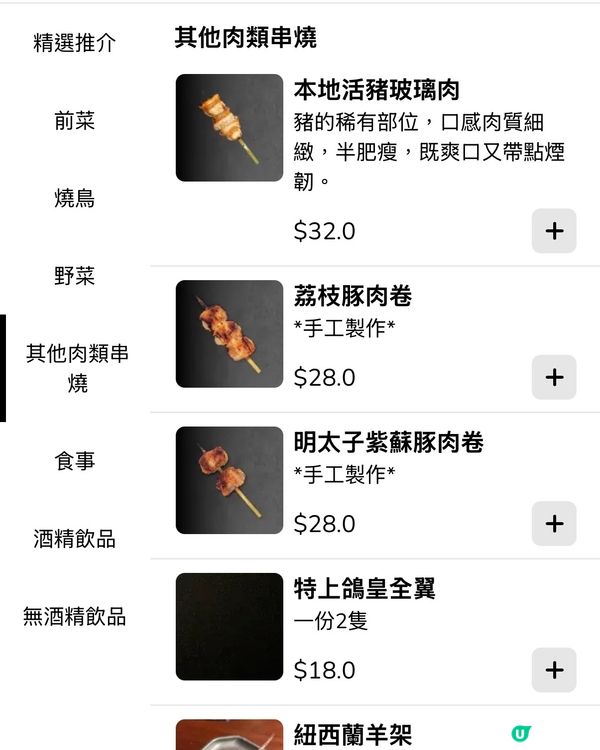The height and width of the screenshot is (750, 600).
Task: Open 明太子紫蘇豚肉卷 item page
Action: 388,442
